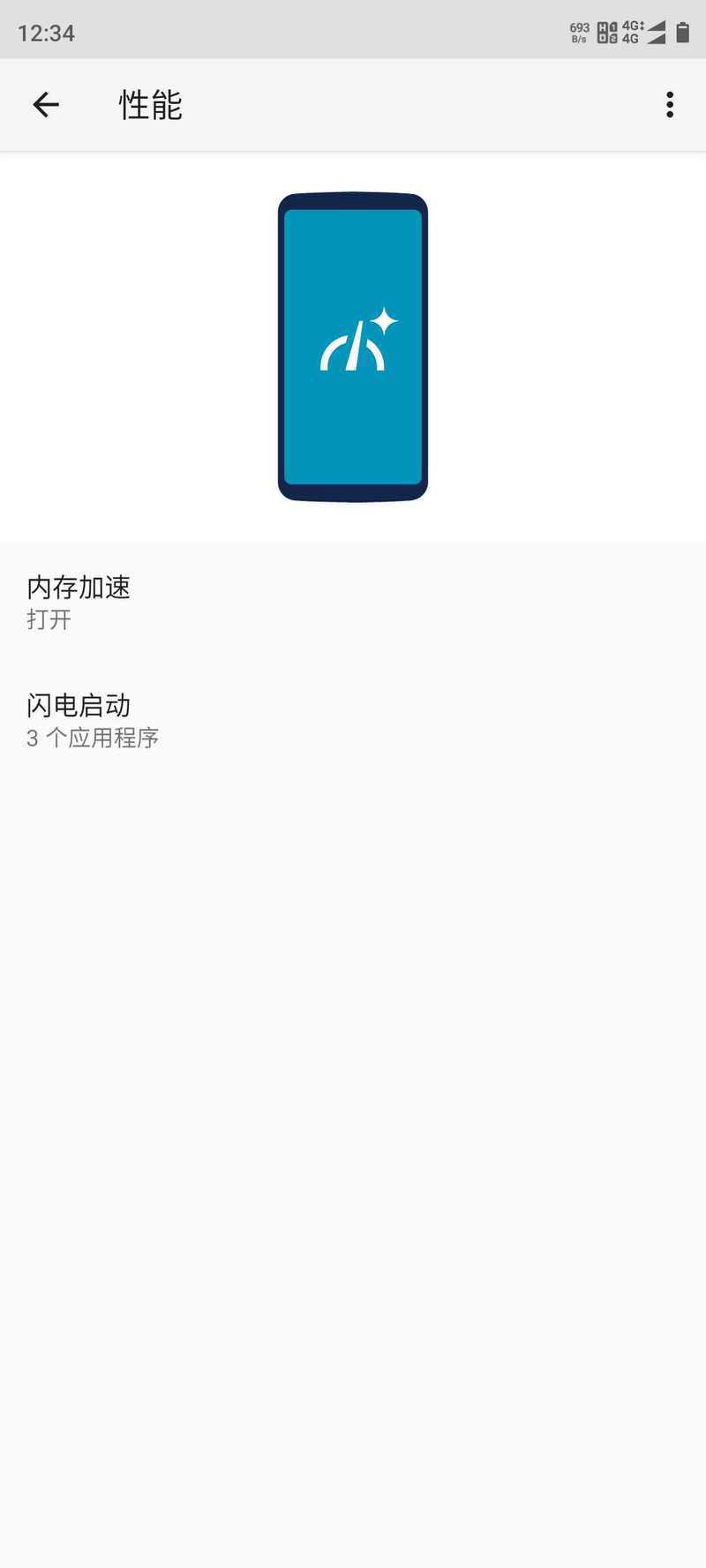
Task: Open the three-dot overflow menu
Action: coord(670,105)
